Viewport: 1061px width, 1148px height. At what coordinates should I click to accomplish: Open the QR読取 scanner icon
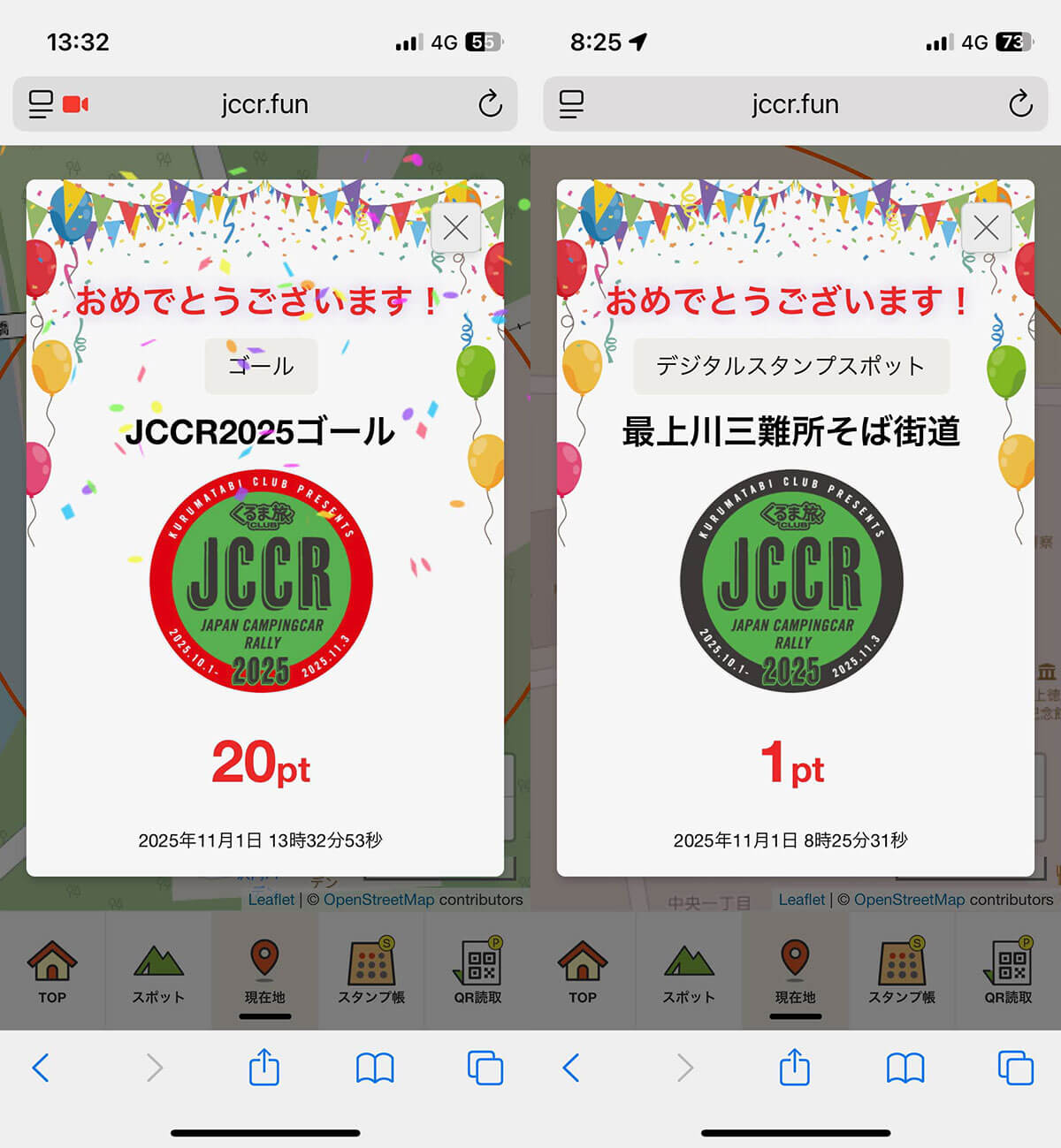point(477,972)
